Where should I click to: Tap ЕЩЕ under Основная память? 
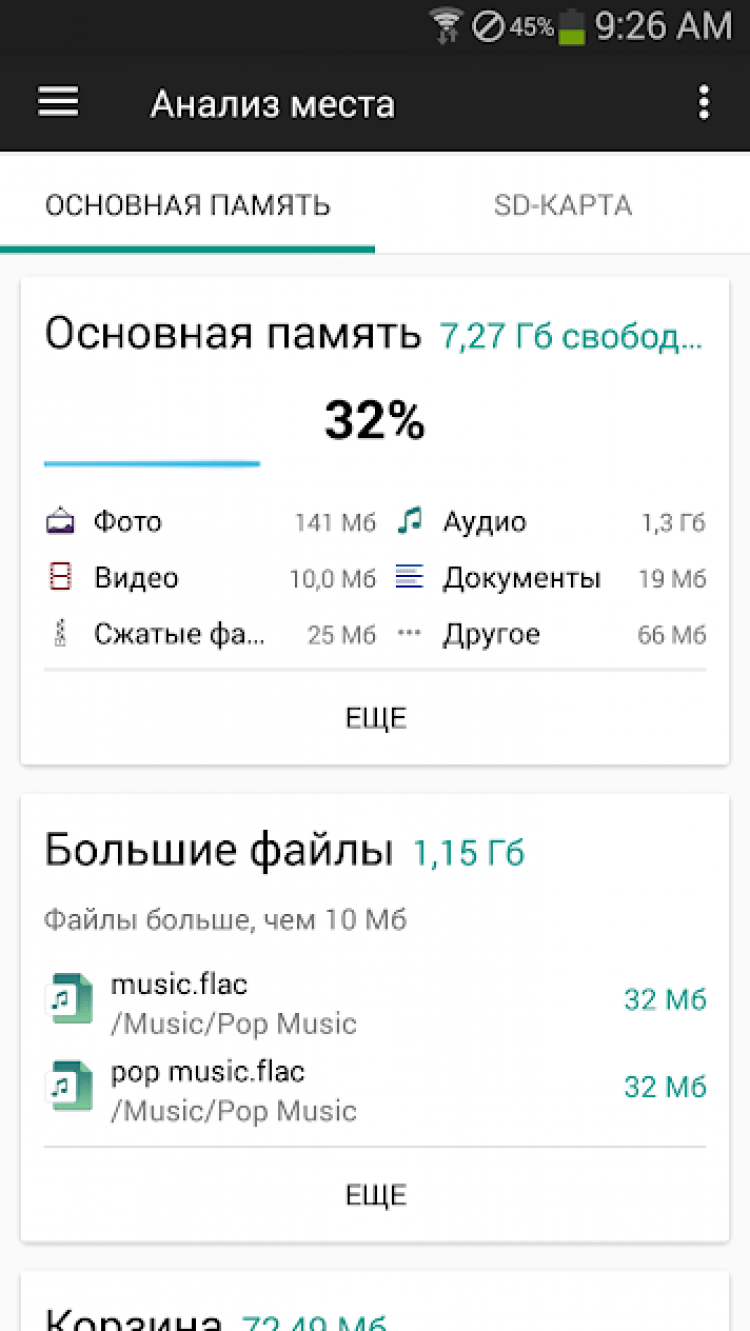(x=375, y=718)
